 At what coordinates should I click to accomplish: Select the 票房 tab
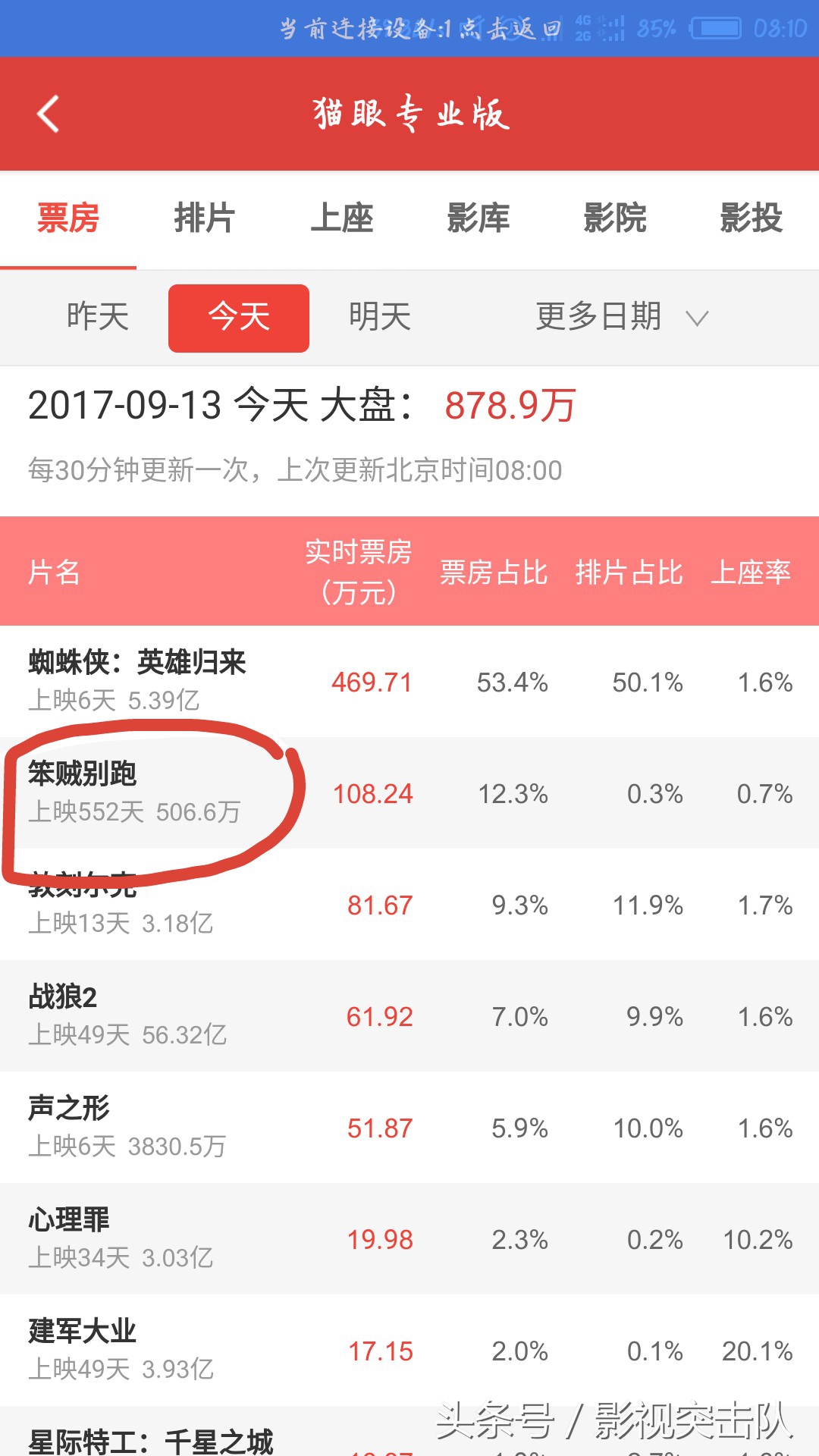[68, 218]
